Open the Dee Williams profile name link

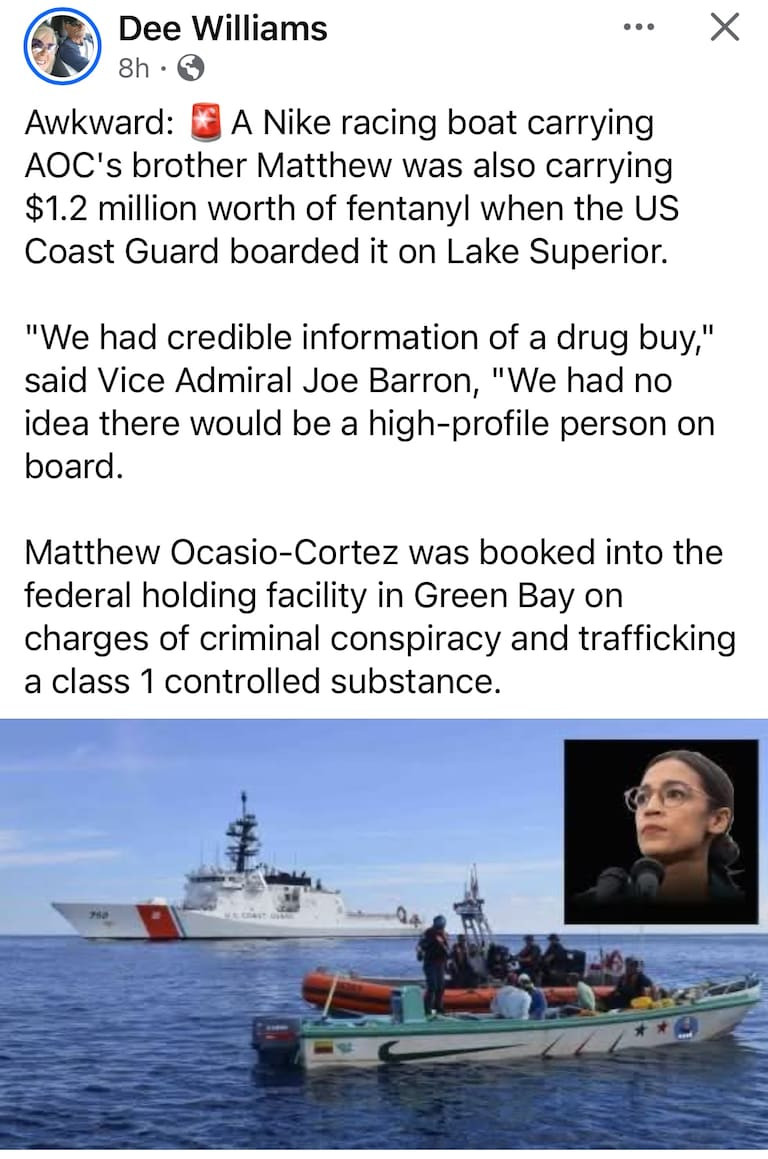(222, 28)
